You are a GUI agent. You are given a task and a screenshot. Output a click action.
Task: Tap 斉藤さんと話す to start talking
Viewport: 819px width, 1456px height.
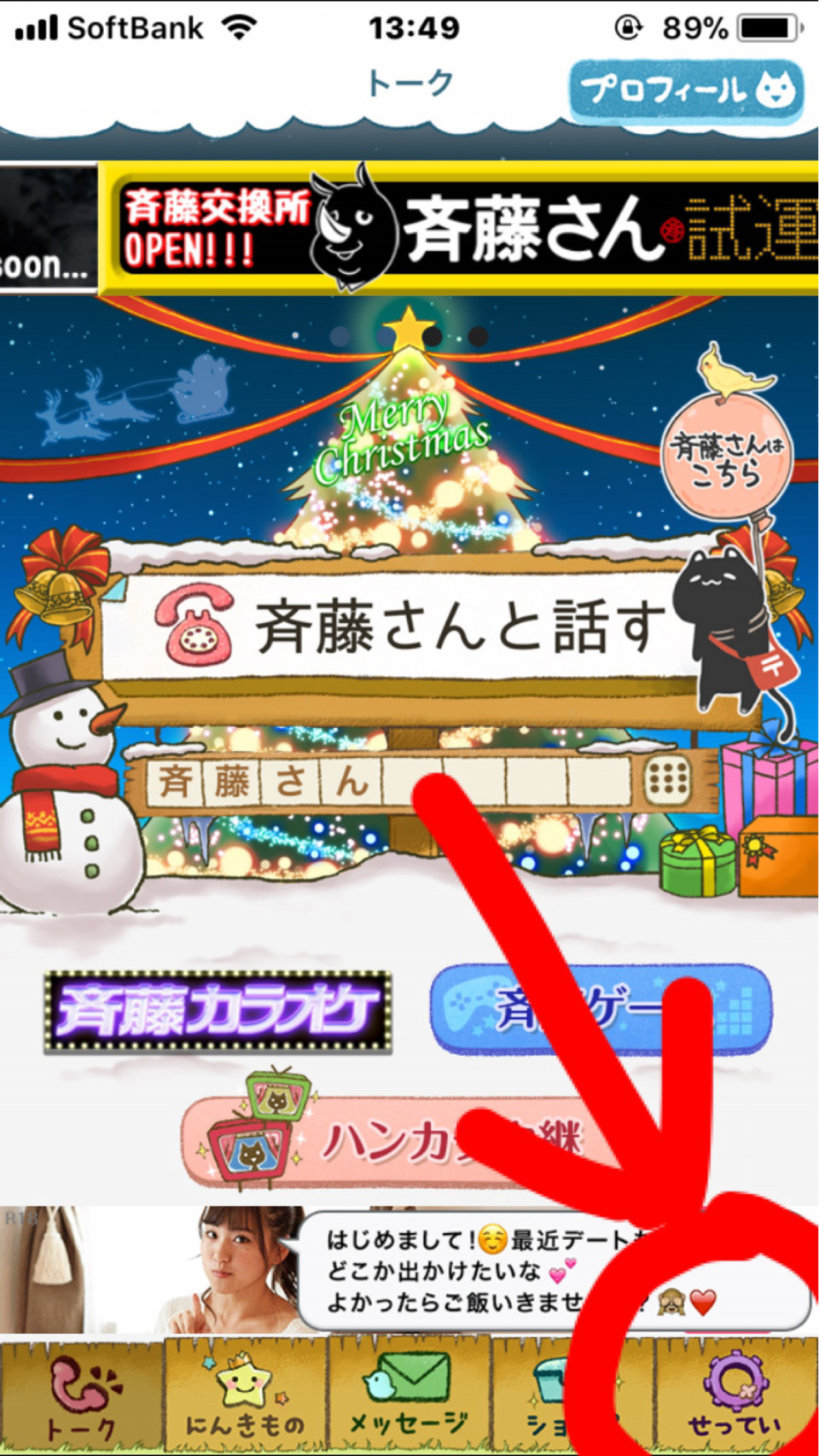(x=401, y=627)
